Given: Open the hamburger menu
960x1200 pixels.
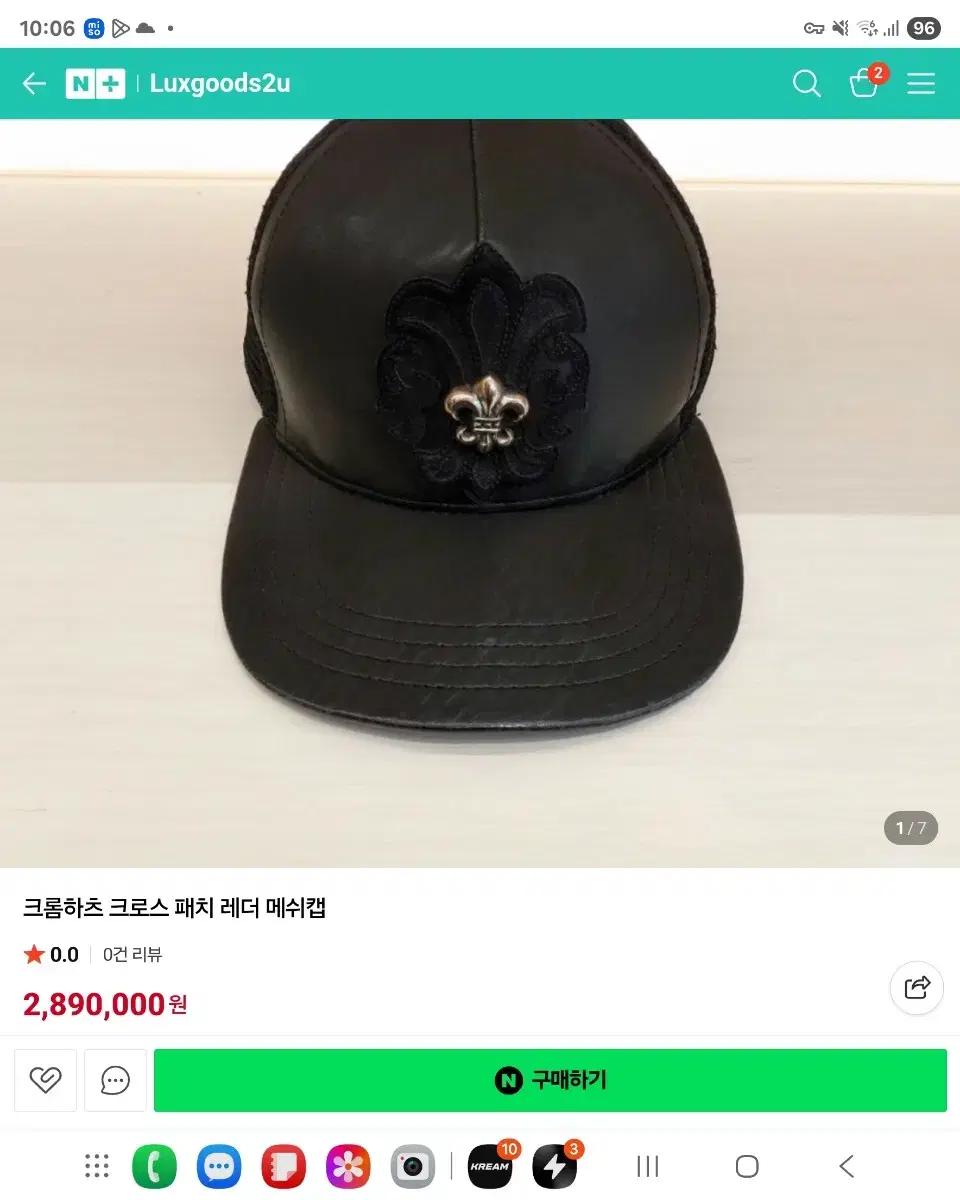Looking at the screenshot, I should point(921,84).
